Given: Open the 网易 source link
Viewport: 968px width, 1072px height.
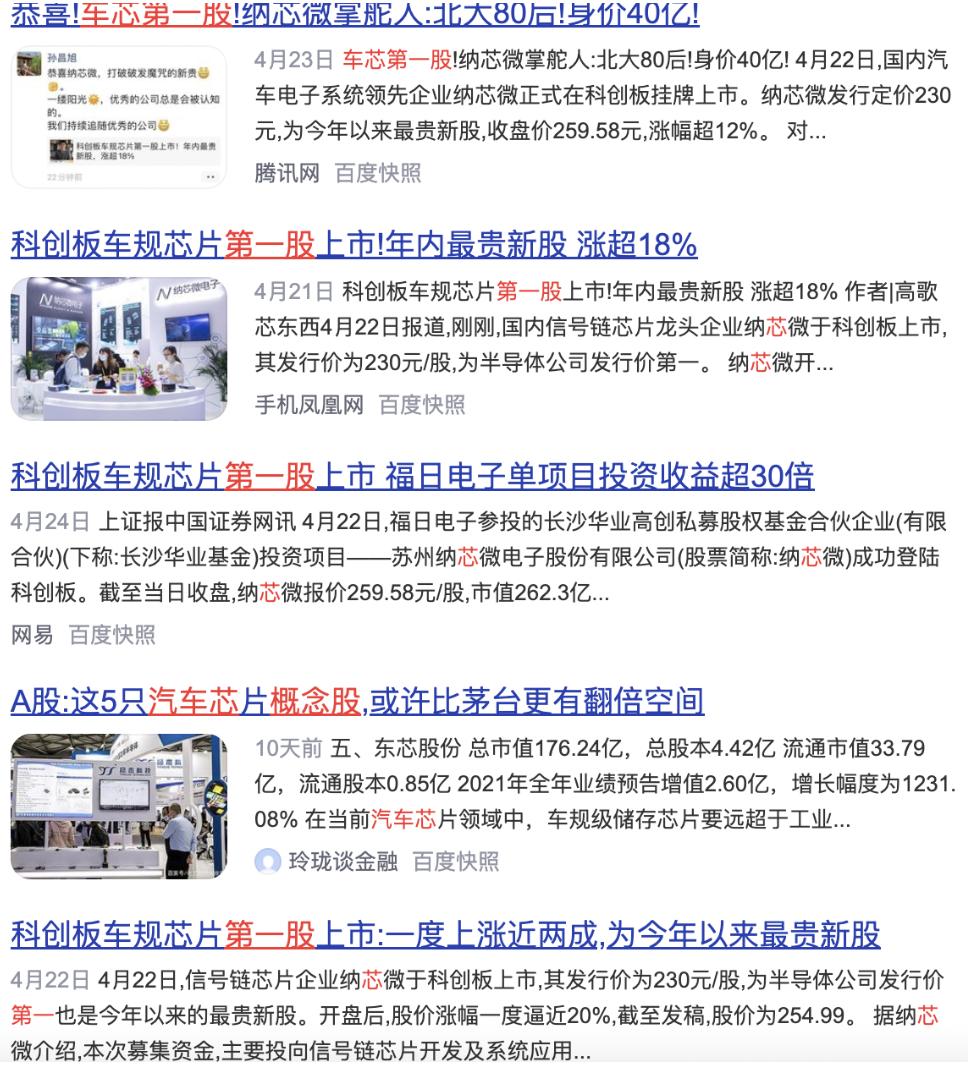Looking at the screenshot, I should [32, 634].
